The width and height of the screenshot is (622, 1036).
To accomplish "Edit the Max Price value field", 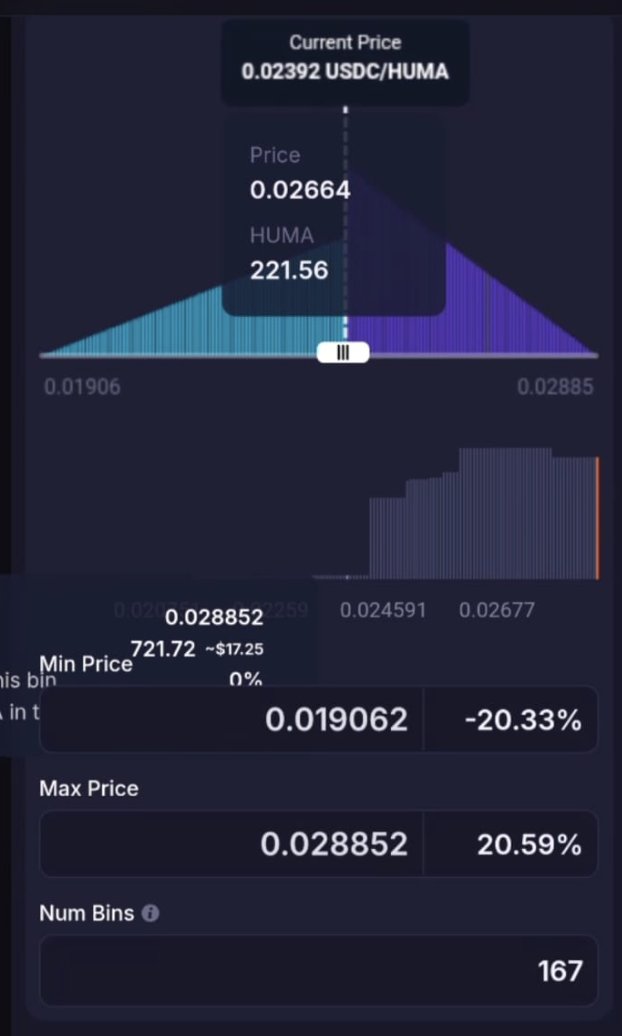I will click(231, 844).
